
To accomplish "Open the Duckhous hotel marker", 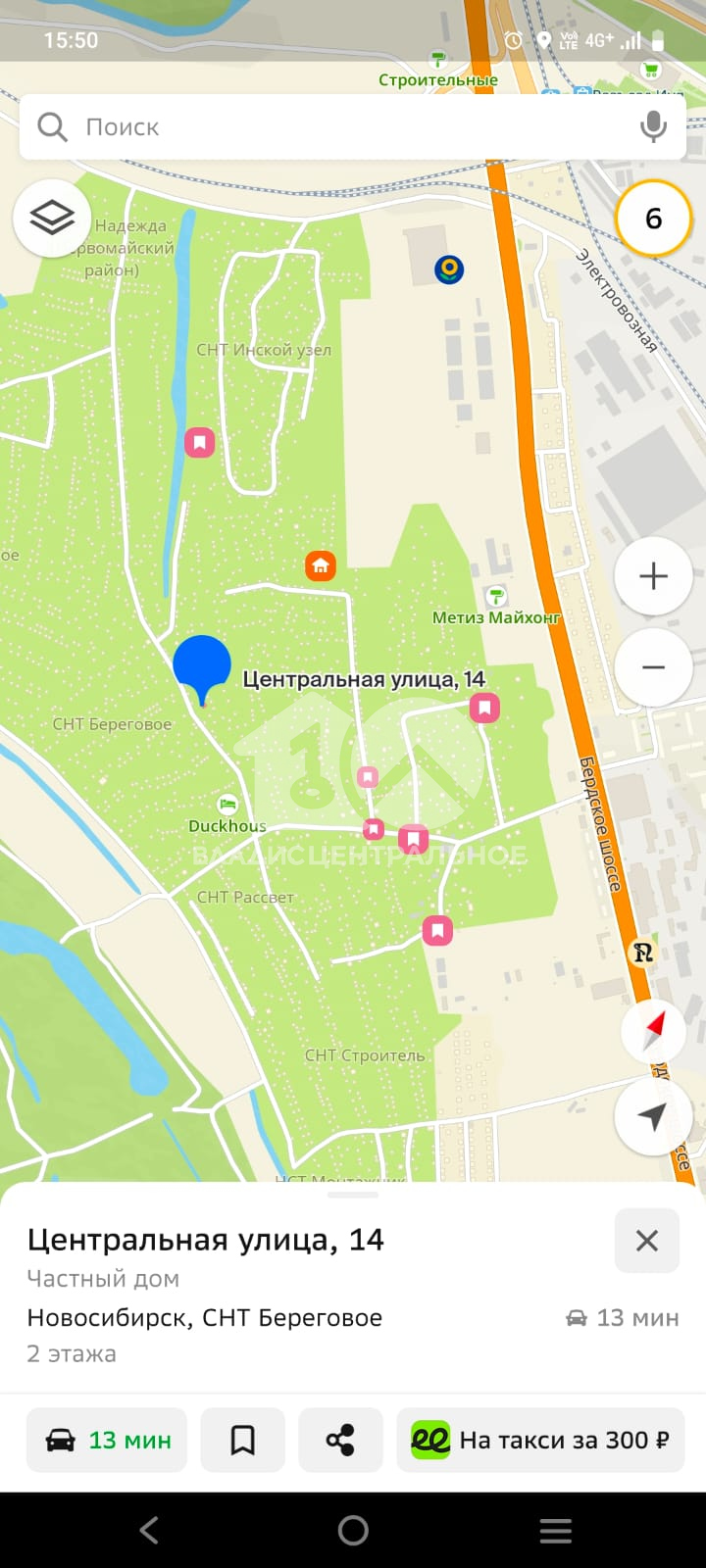I will coord(227,806).
